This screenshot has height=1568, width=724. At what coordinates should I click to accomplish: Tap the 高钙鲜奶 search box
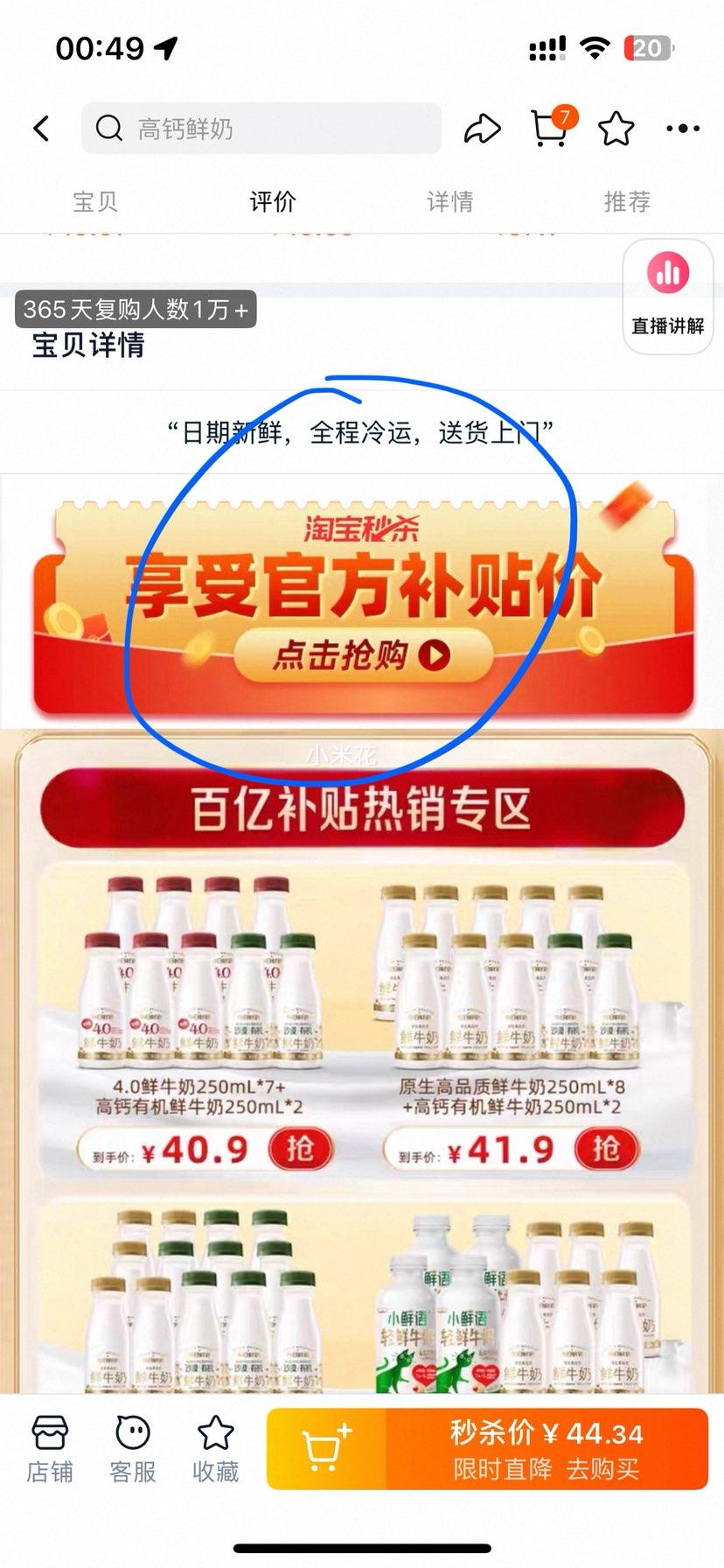point(262,129)
